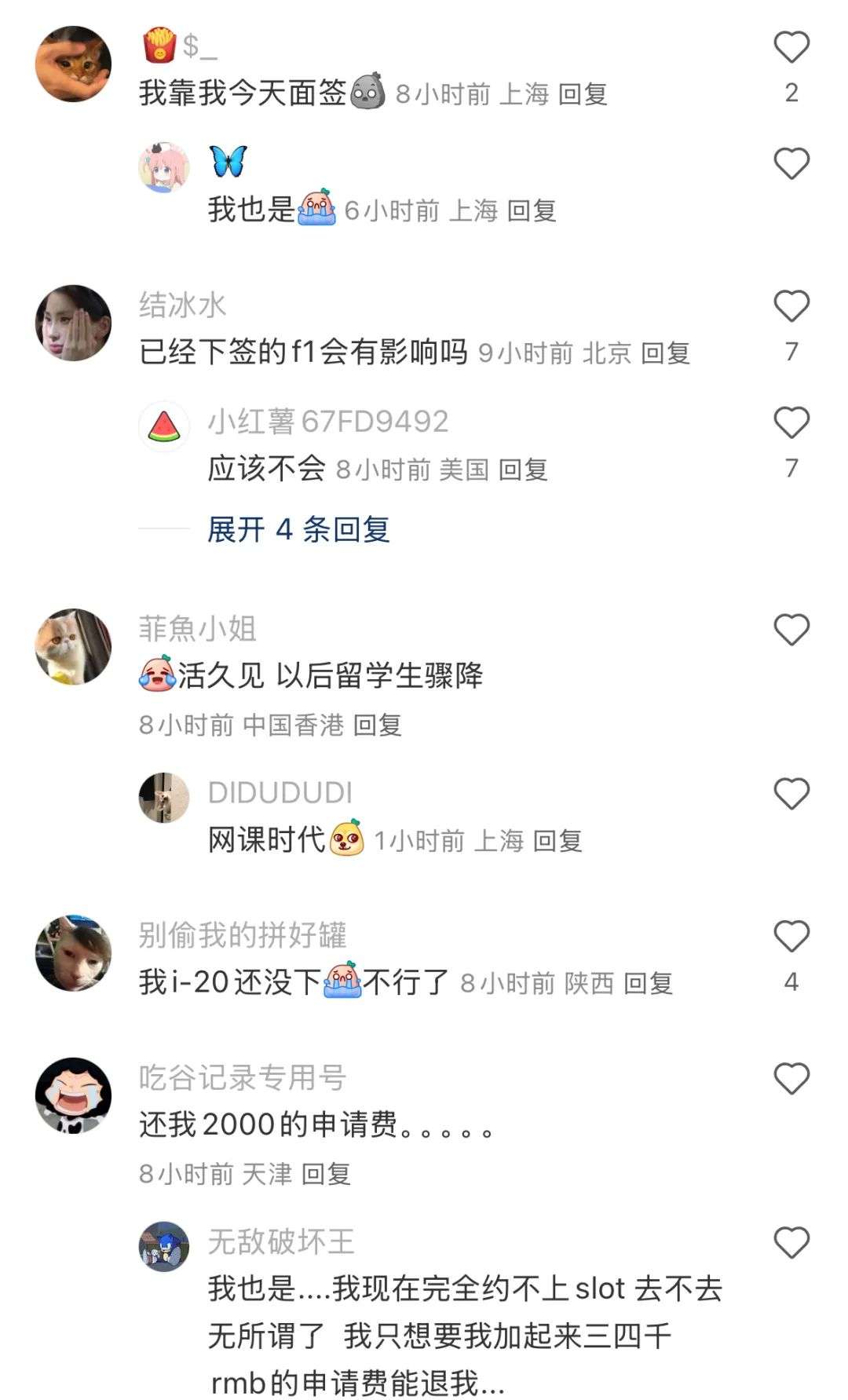
Task: Open username DIDUDUDI's profile
Action: coord(280,793)
